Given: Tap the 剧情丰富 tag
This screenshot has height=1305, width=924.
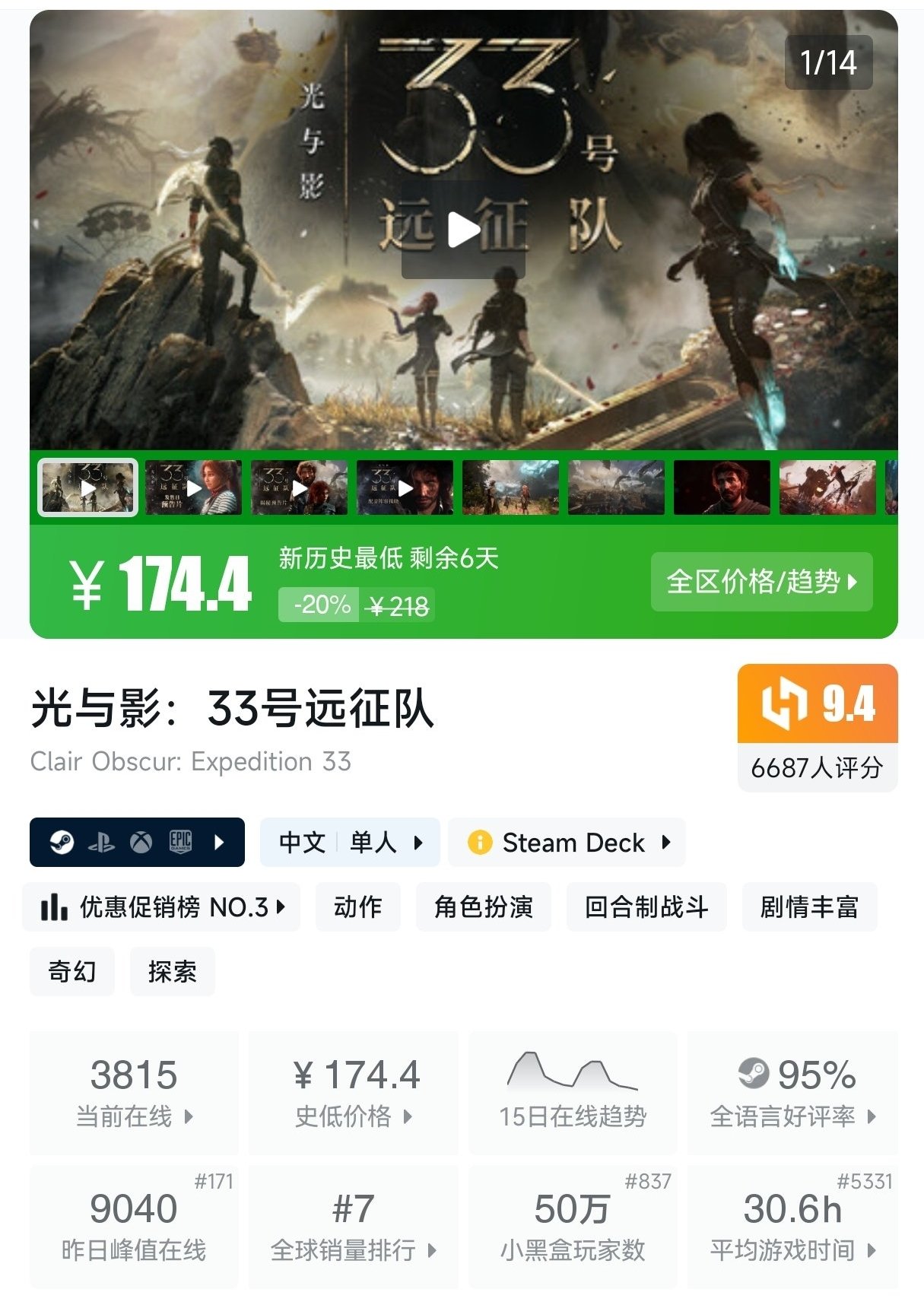Looking at the screenshot, I should coord(809,907).
